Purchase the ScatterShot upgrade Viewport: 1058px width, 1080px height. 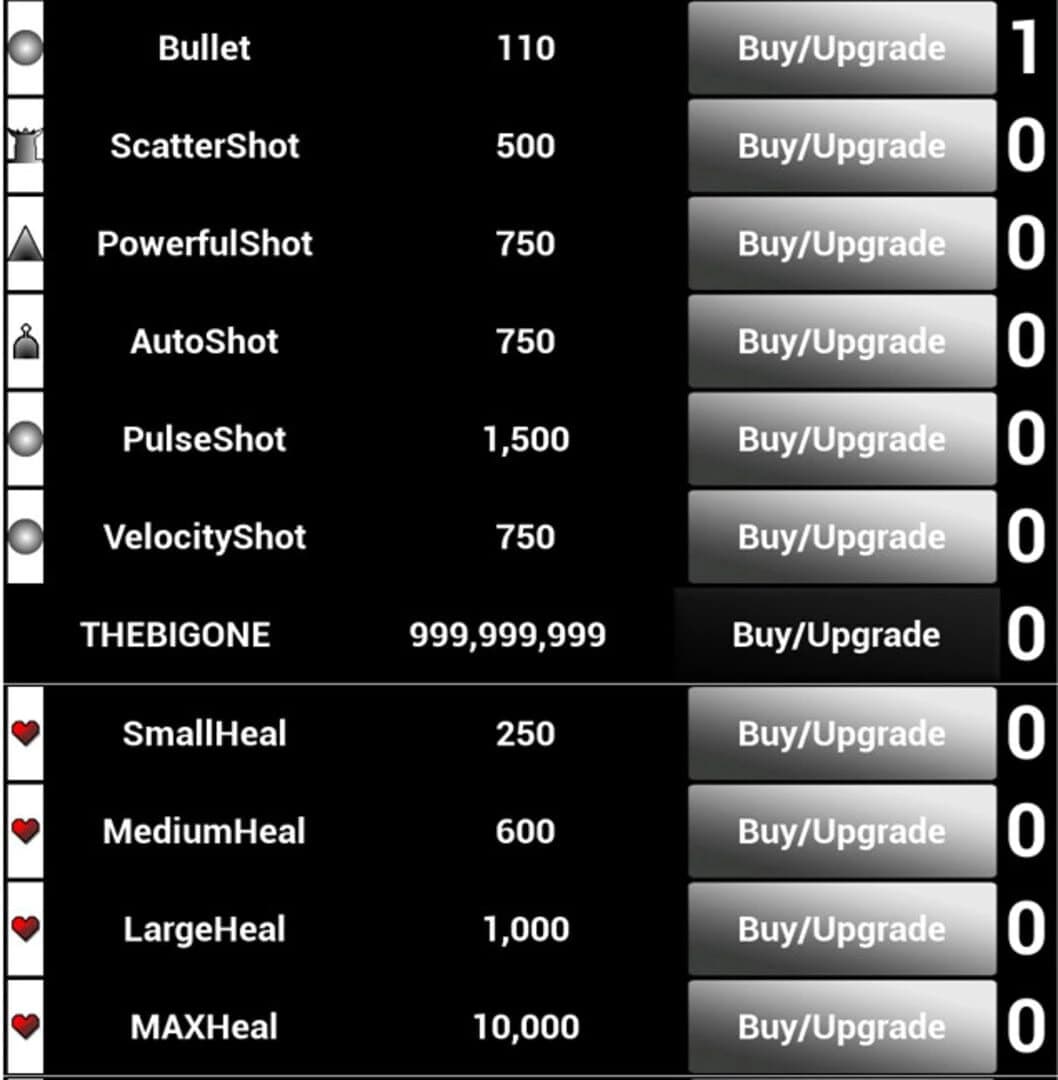[x=841, y=146]
